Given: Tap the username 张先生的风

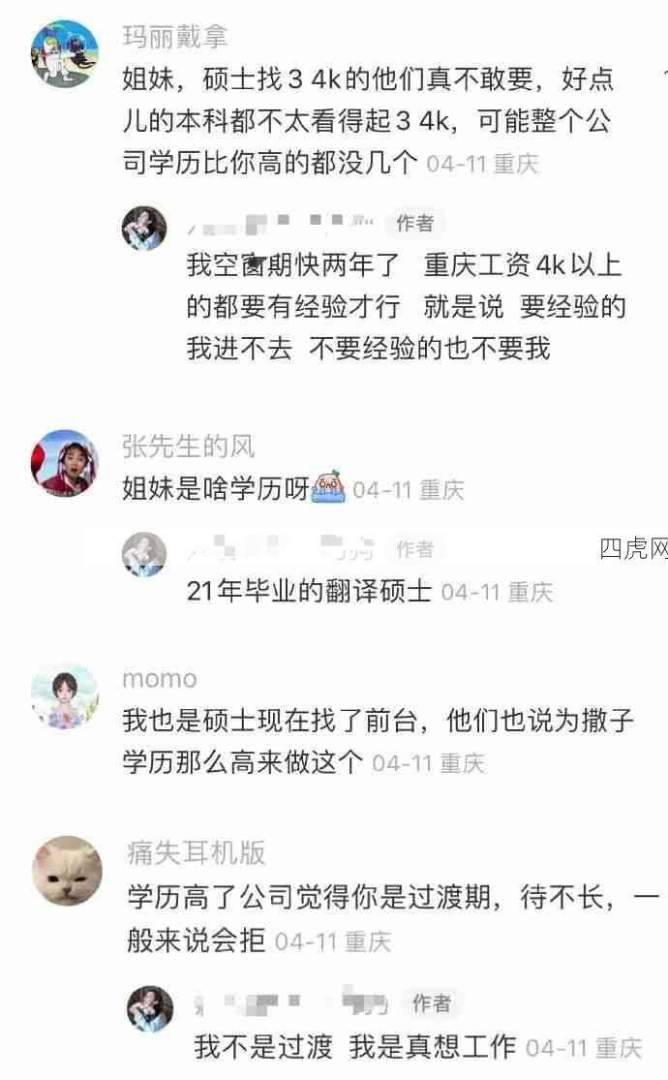Looking at the screenshot, I should pos(188,446).
